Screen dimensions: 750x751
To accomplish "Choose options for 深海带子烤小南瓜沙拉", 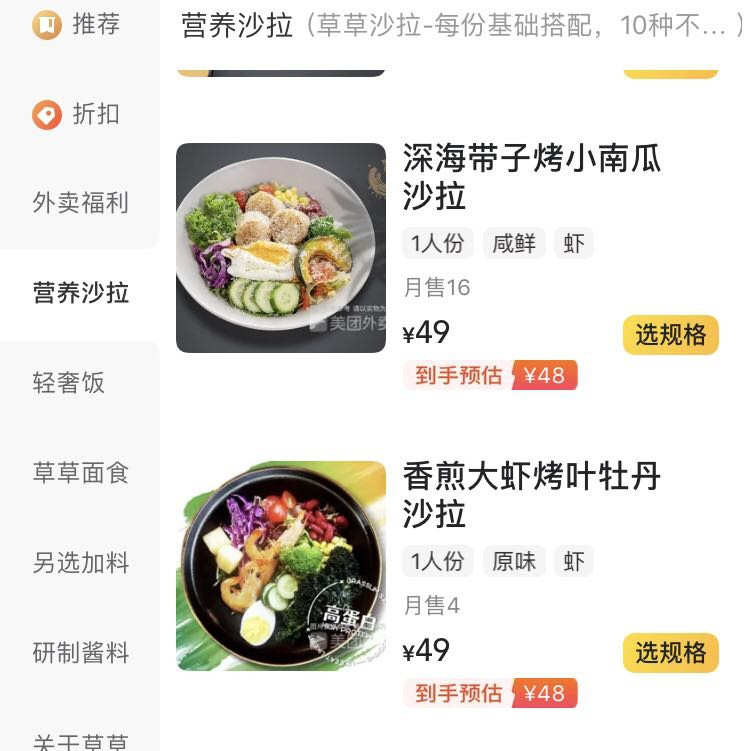I will pos(670,335).
